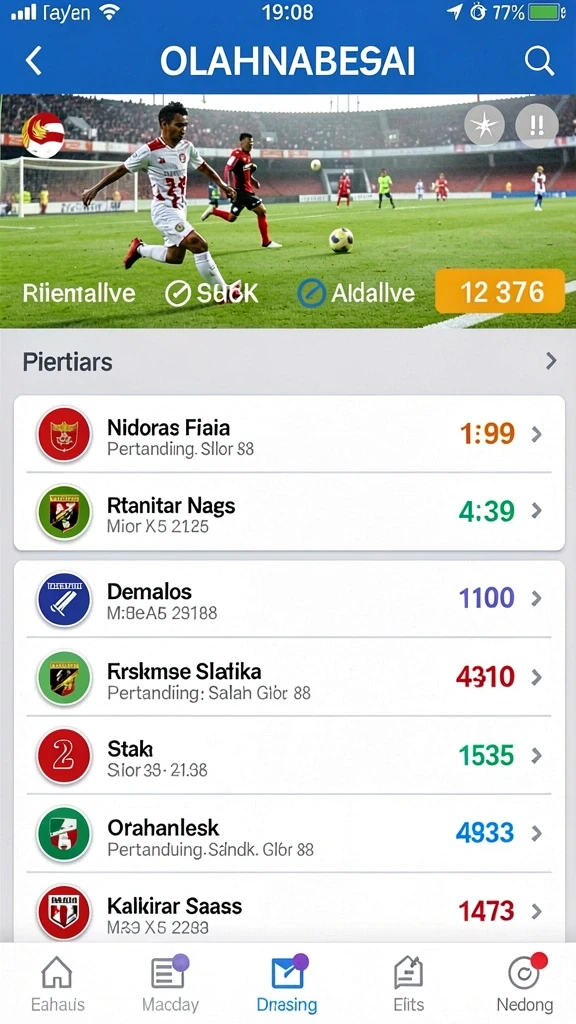Tap the pause icon on the banner

coord(537,125)
